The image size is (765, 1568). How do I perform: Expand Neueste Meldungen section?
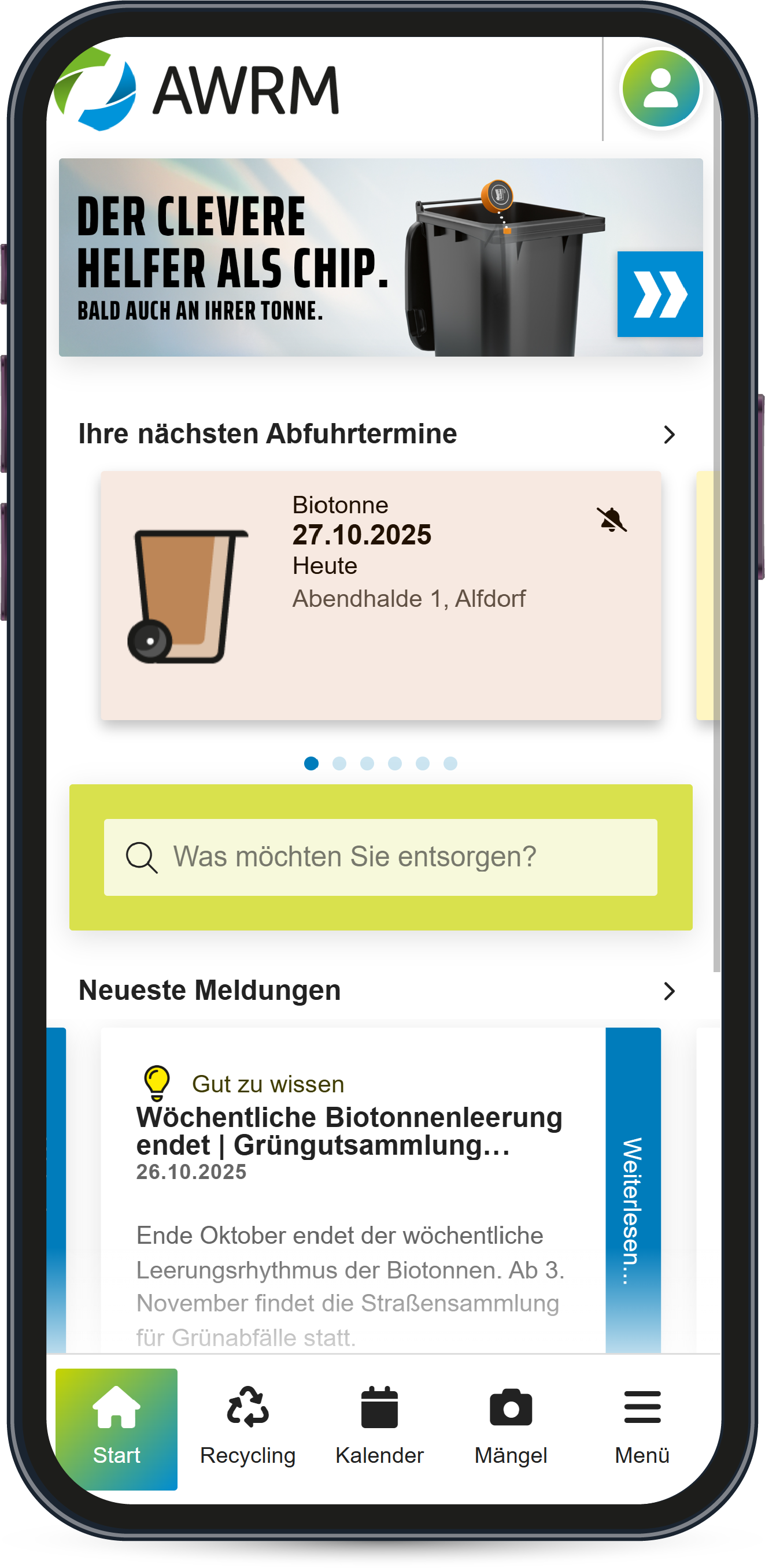pyautogui.click(x=669, y=991)
